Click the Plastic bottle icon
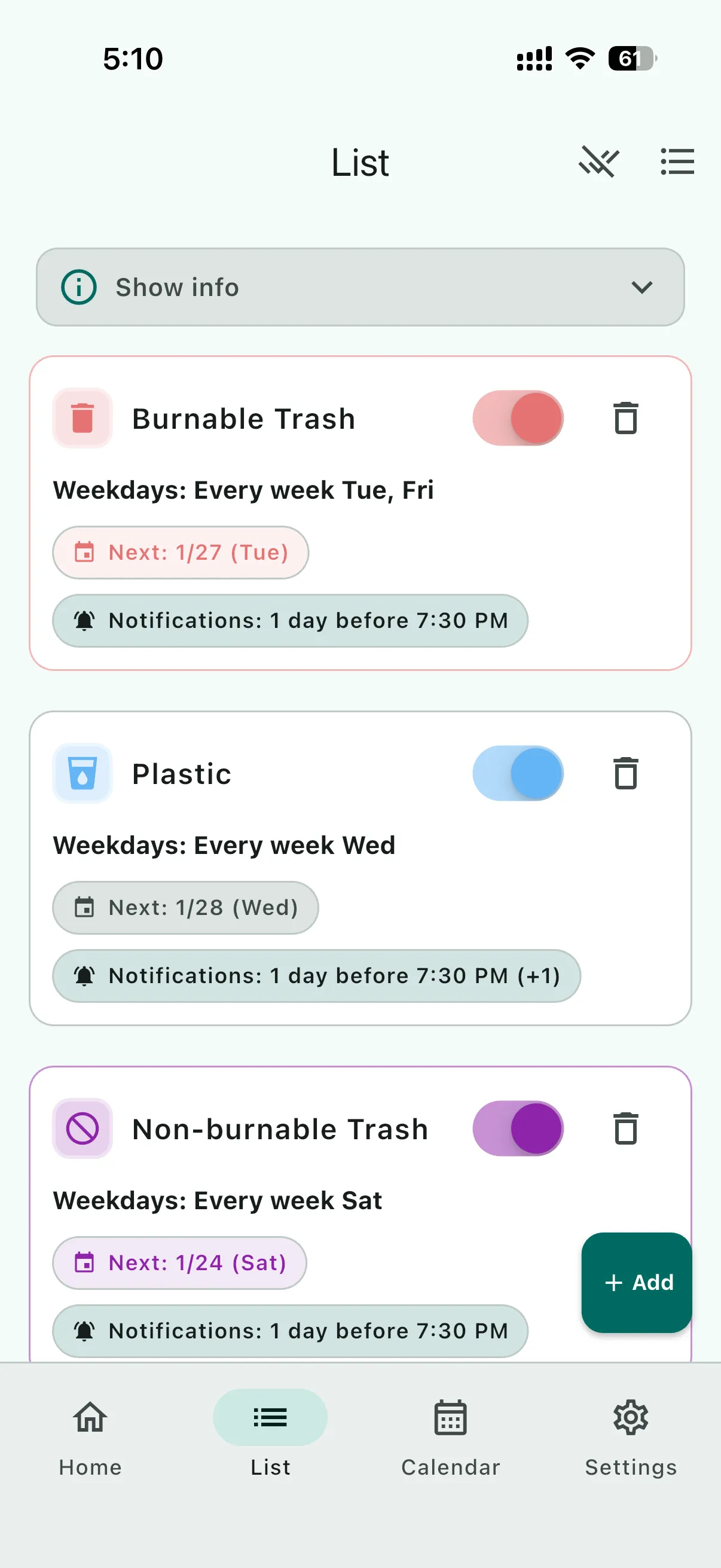721x1568 pixels. point(82,773)
